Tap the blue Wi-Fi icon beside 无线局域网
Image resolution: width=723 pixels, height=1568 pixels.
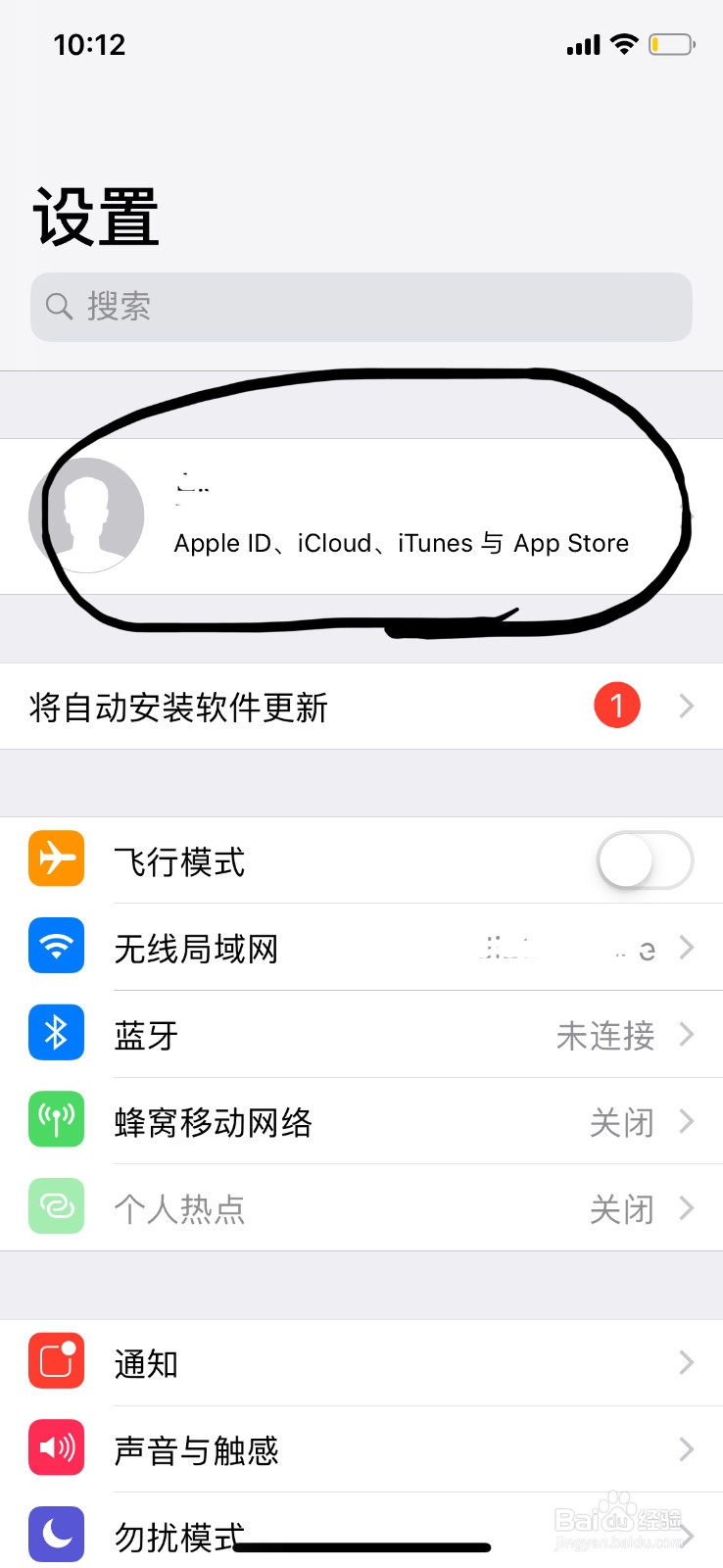coord(56,946)
